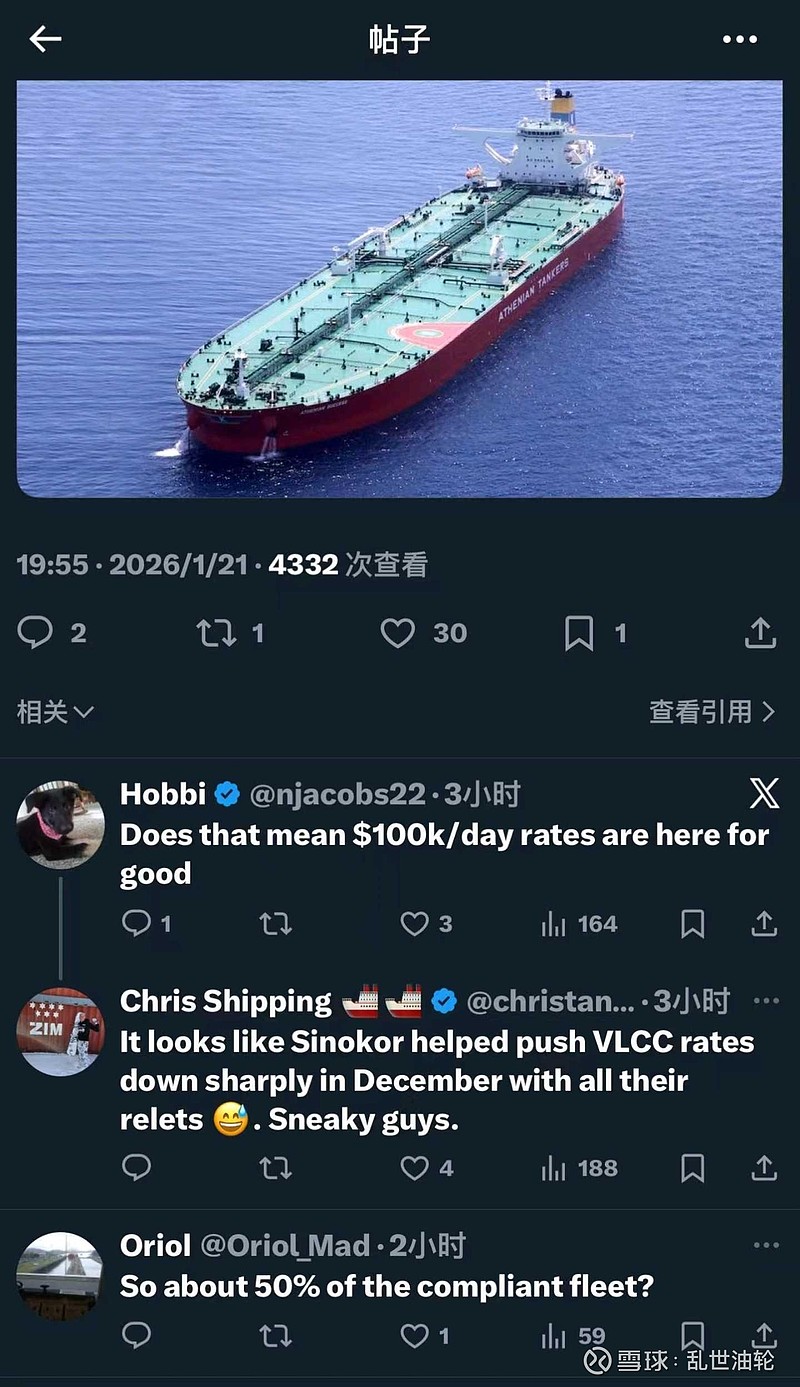
Task: Open the 4332 views count detail
Action: tap(304, 564)
